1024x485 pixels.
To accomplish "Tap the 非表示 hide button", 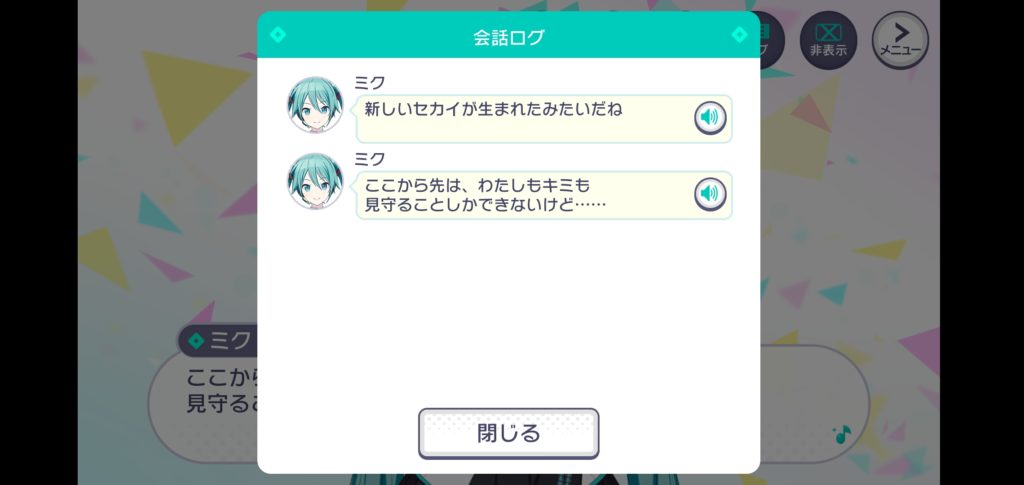I will pyautogui.click(x=828, y=41).
